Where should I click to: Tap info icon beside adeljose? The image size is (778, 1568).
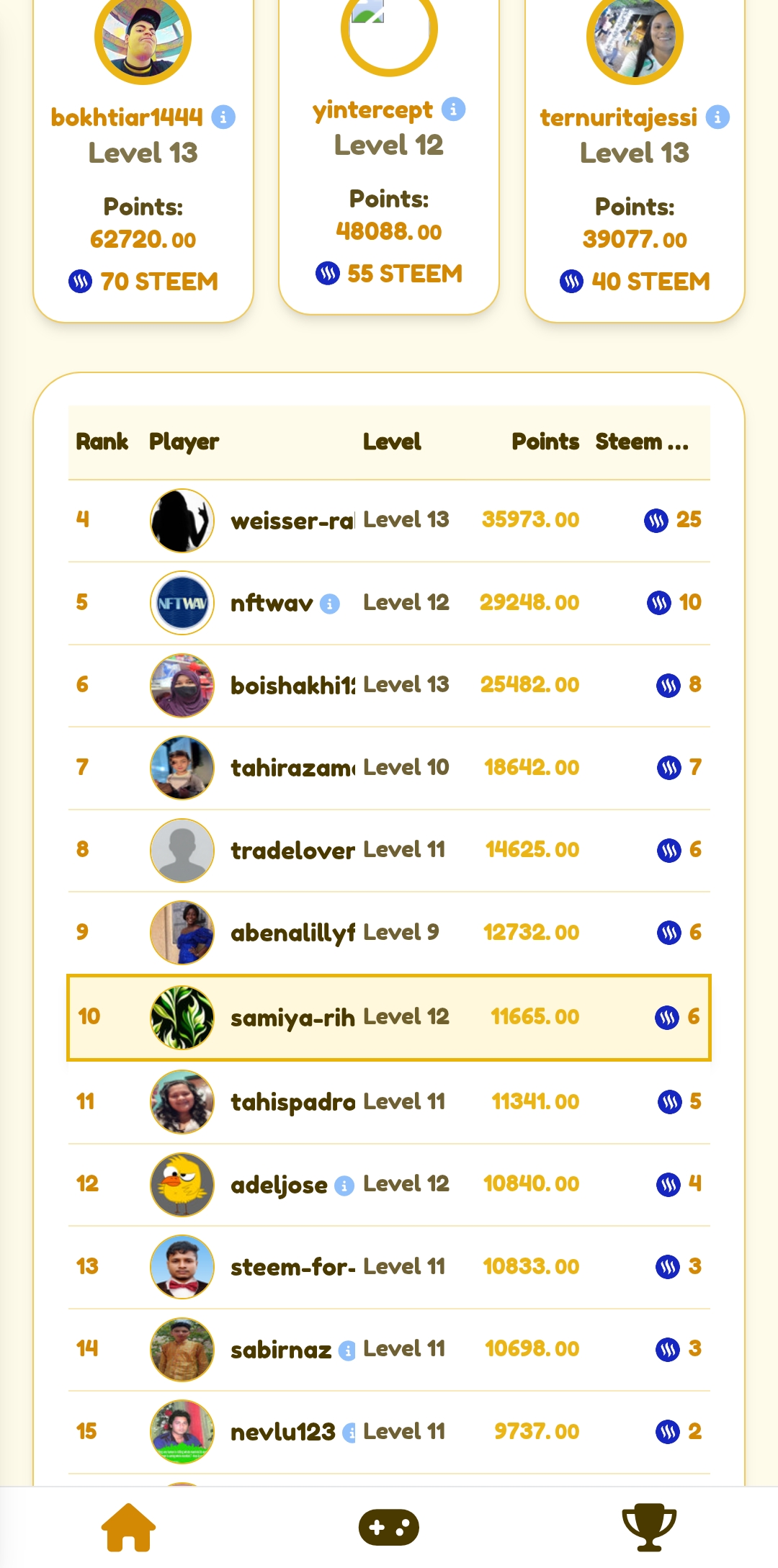point(344,1186)
